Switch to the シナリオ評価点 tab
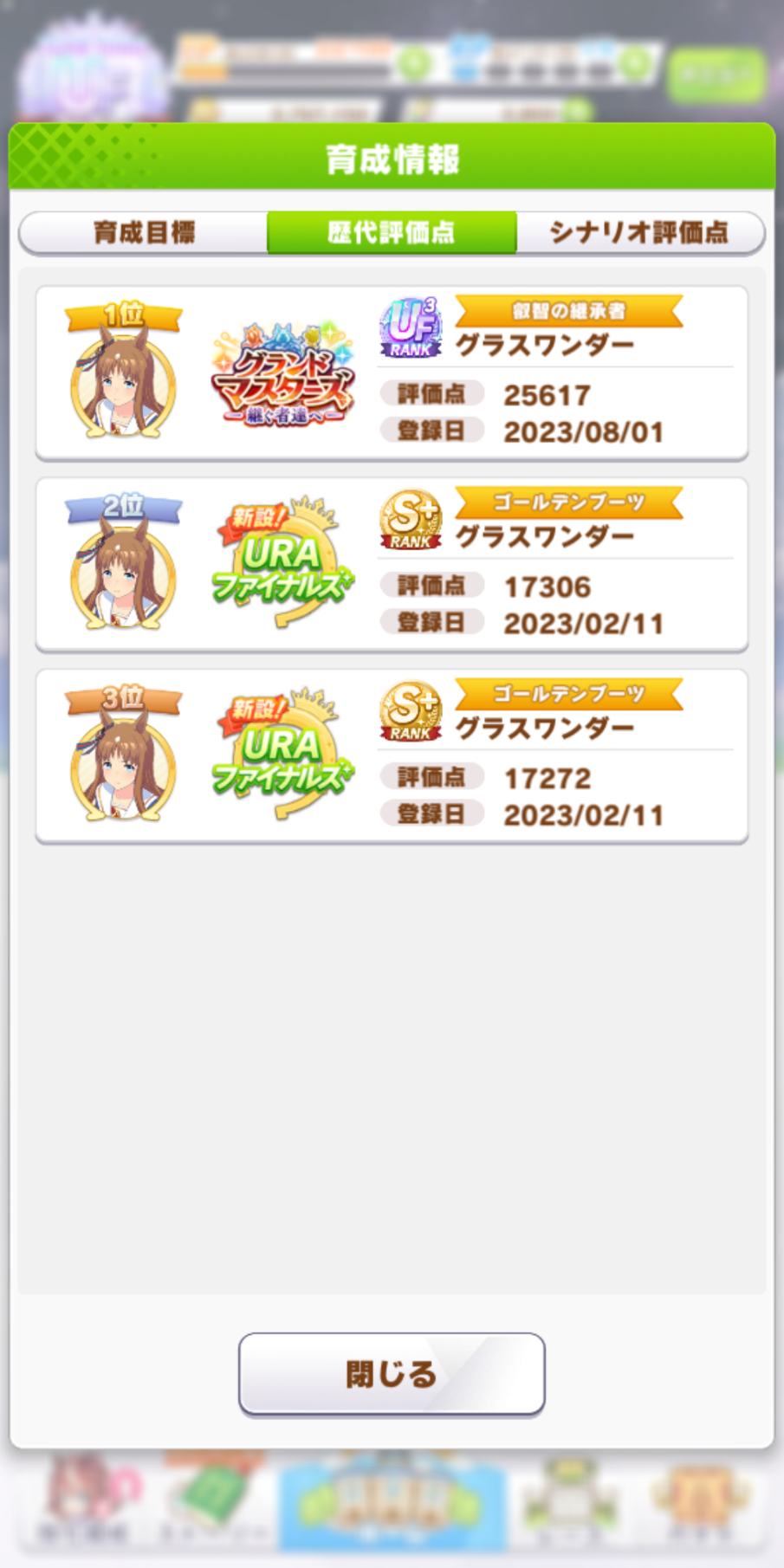Image resolution: width=784 pixels, height=1568 pixels. point(639,232)
